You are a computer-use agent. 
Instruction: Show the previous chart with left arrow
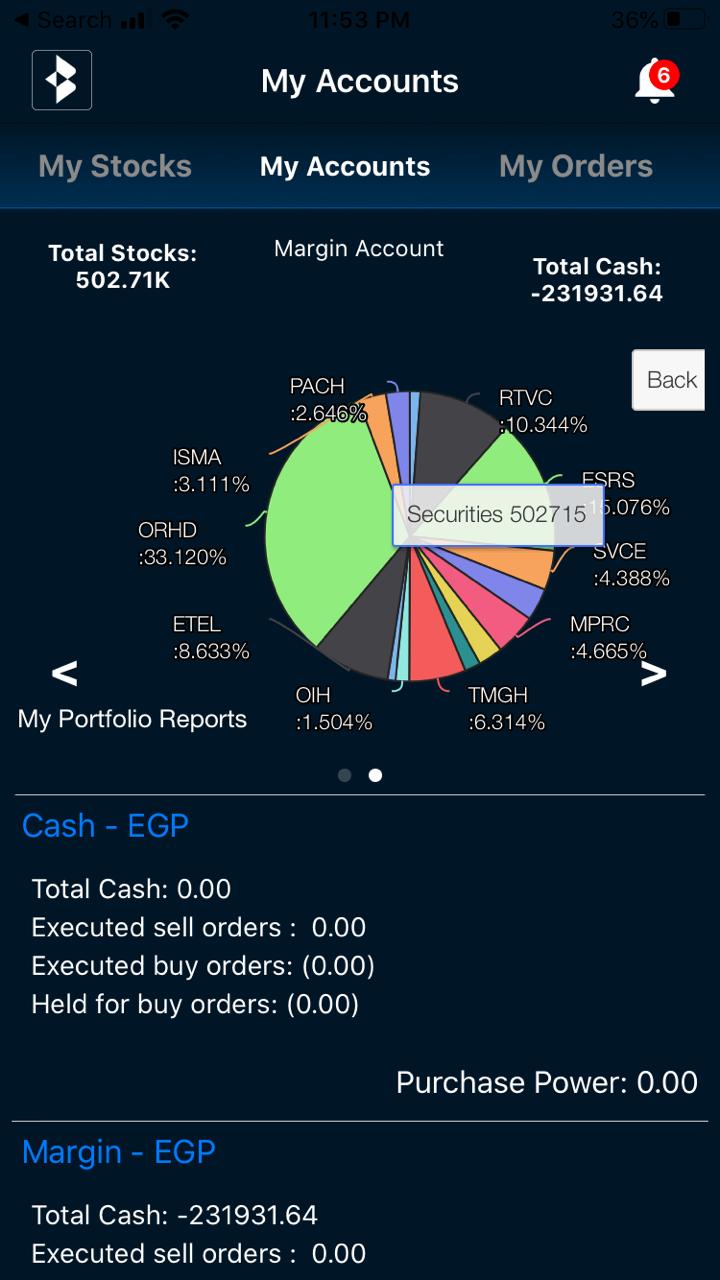(64, 673)
